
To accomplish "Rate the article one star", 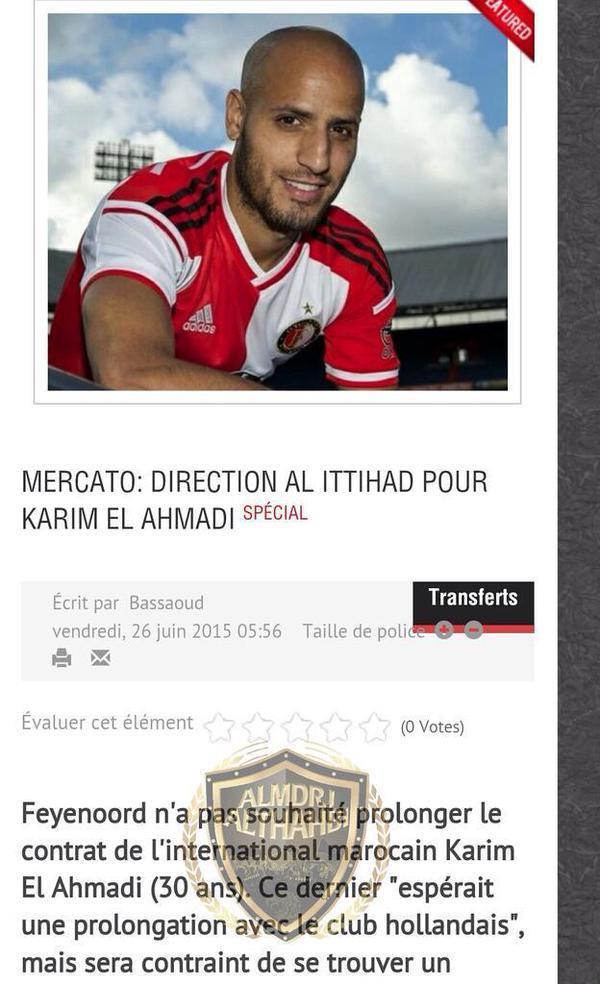I will pos(218,727).
